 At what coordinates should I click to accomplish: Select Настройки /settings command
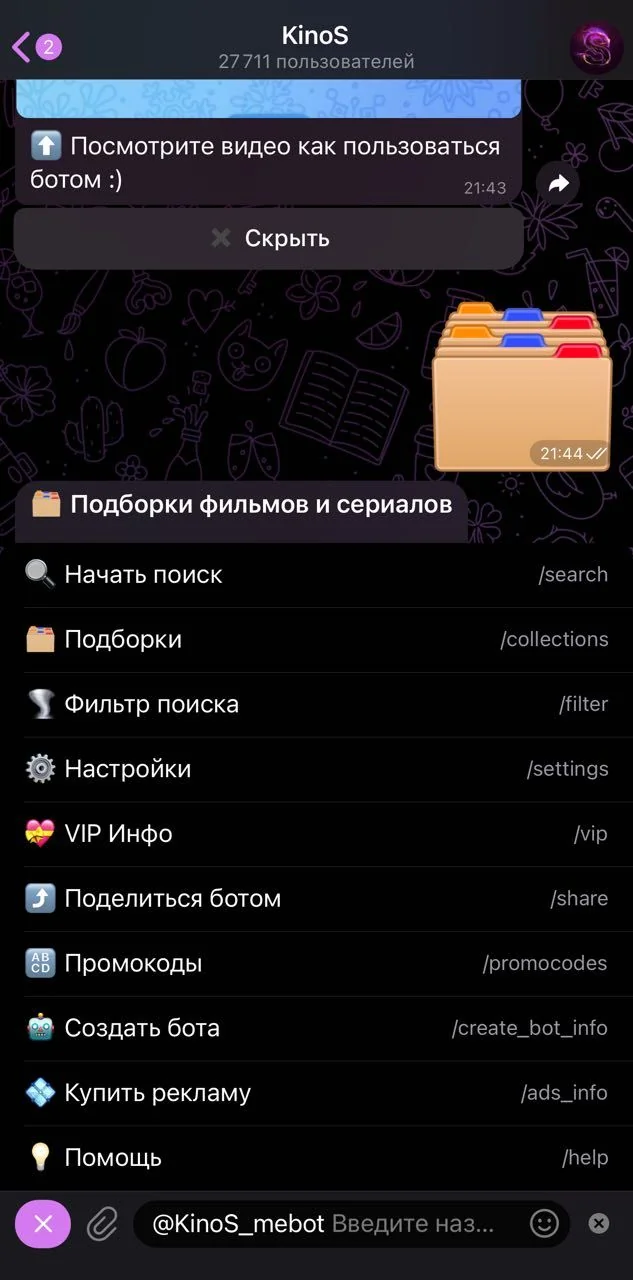click(316, 769)
